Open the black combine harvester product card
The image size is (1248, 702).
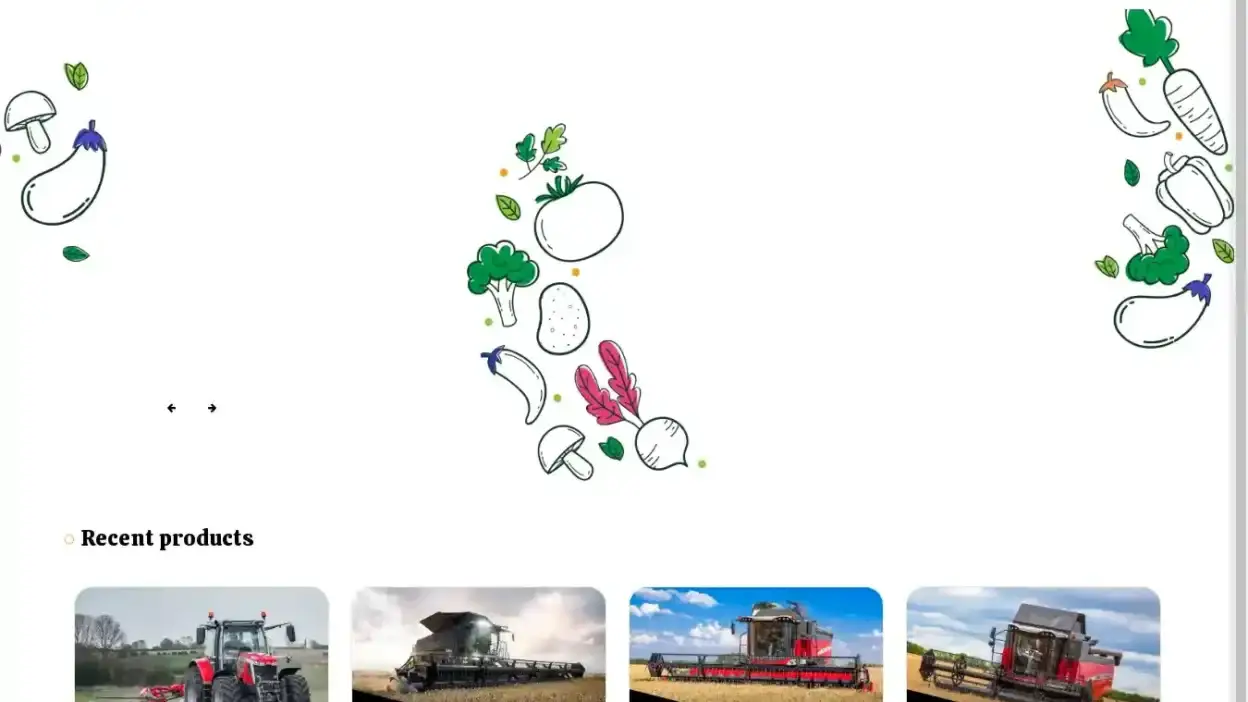(479, 645)
